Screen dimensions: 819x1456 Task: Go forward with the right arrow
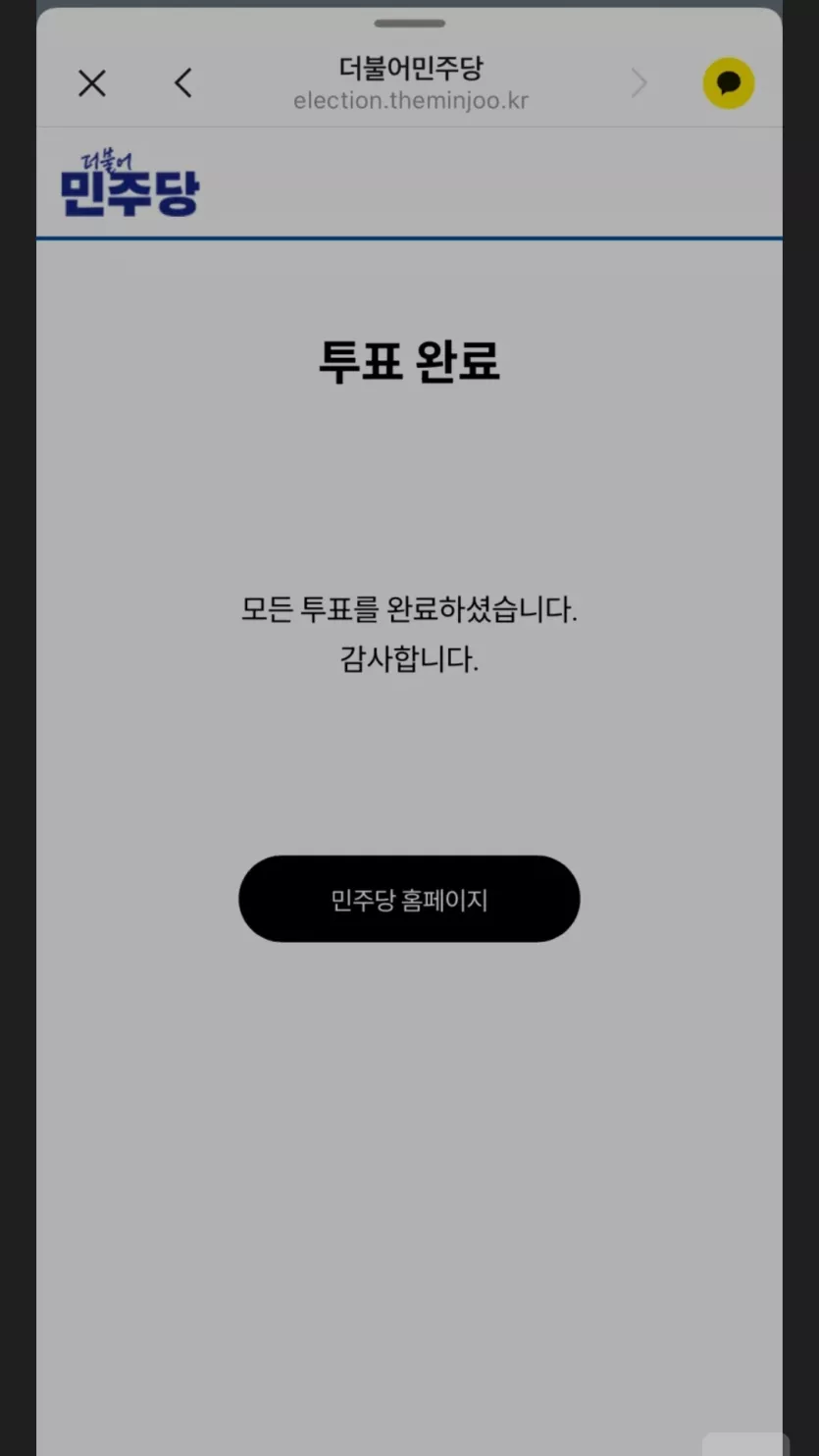tap(639, 83)
